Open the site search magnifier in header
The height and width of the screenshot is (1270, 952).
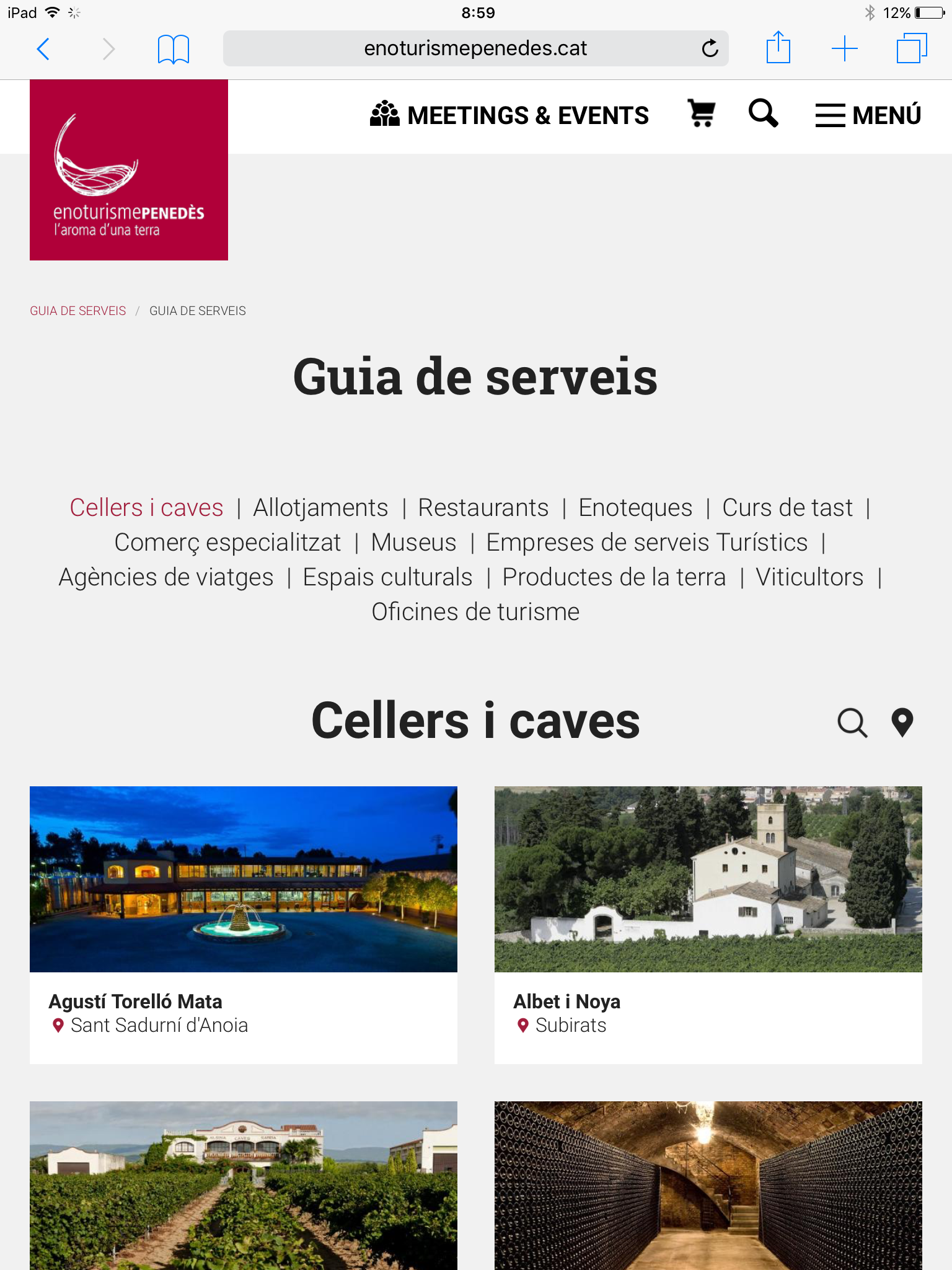coord(763,114)
